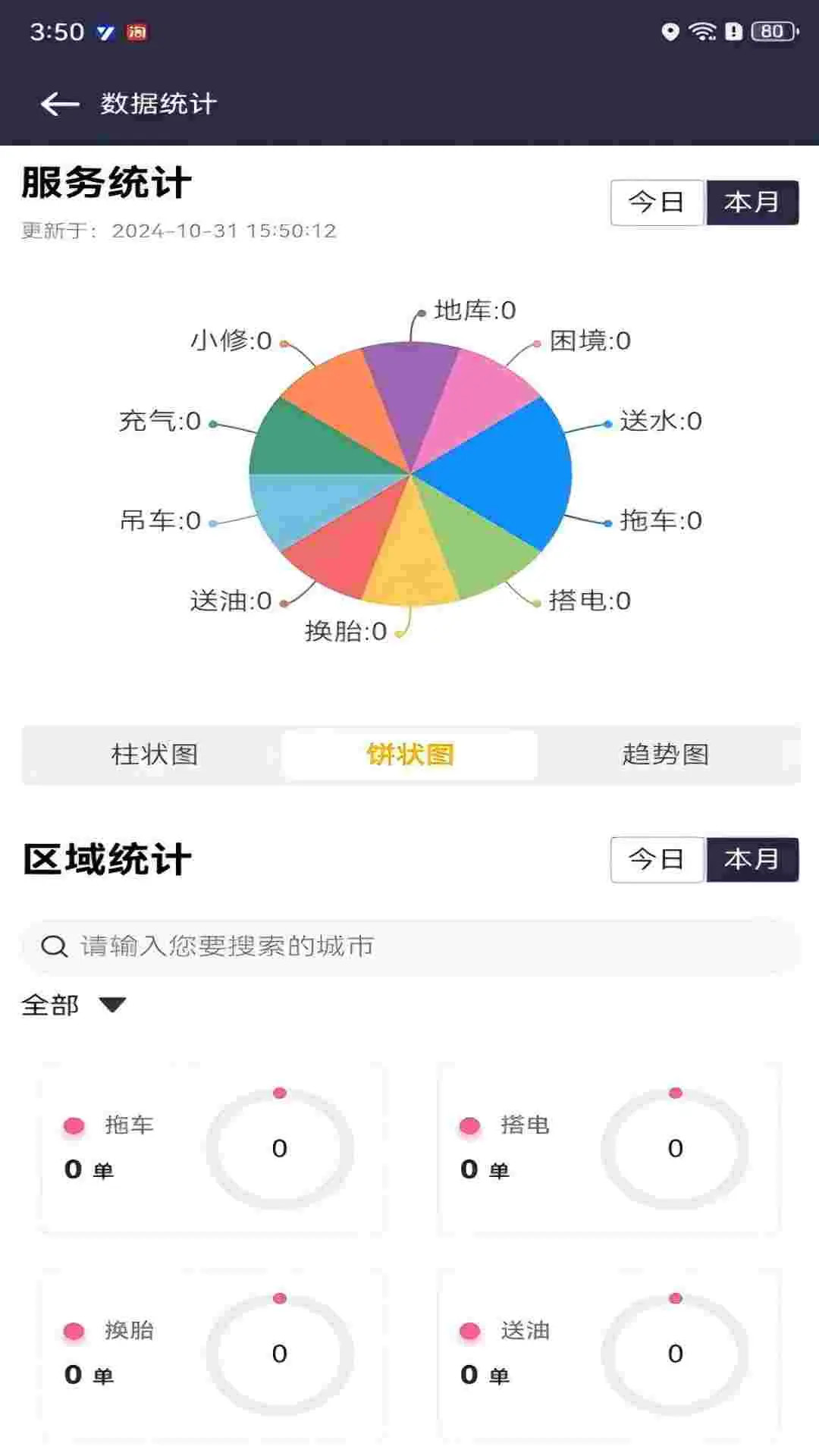Switch service statistics to 今日
The width and height of the screenshot is (819, 1456).
tap(657, 201)
